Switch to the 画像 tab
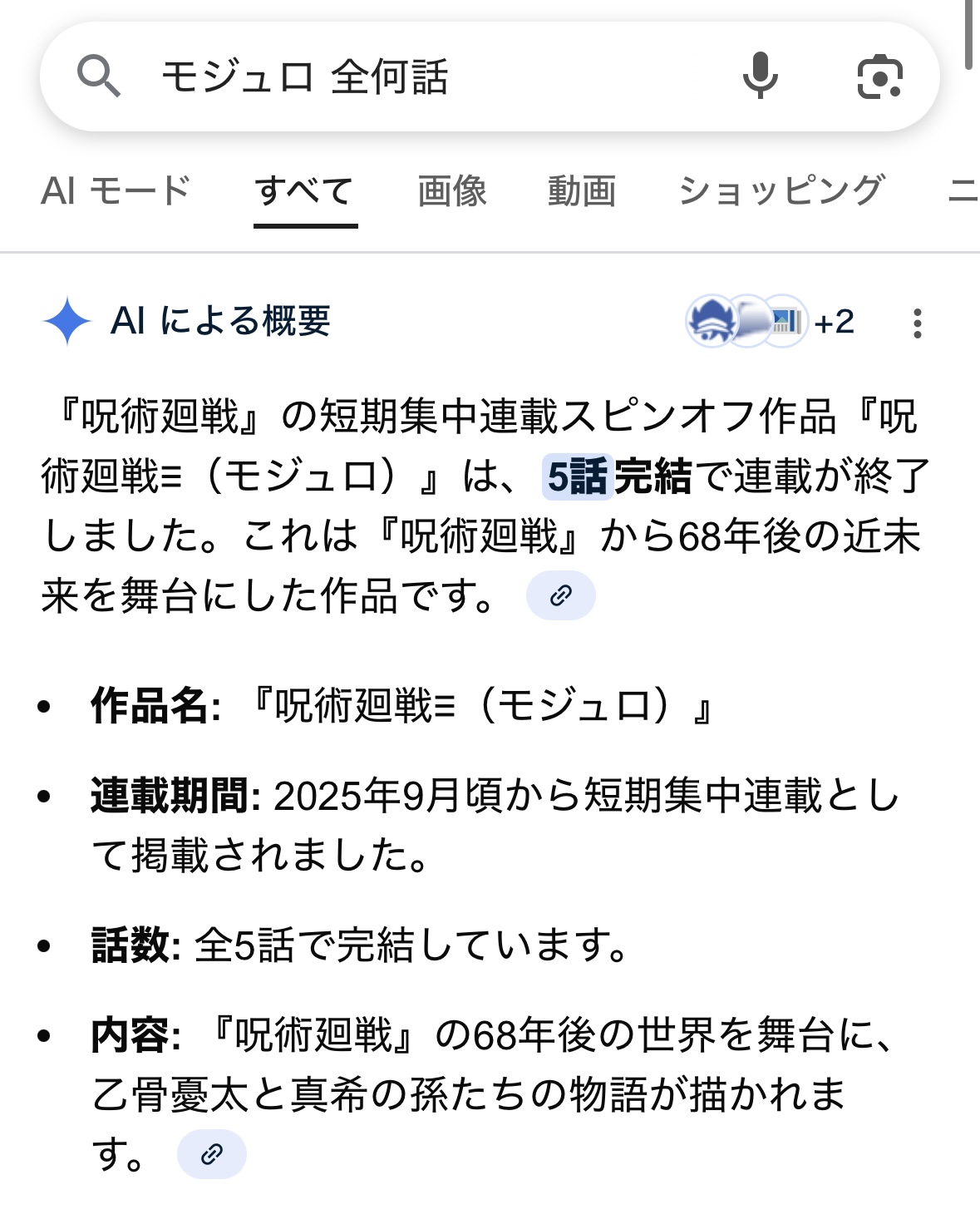 [x=452, y=190]
